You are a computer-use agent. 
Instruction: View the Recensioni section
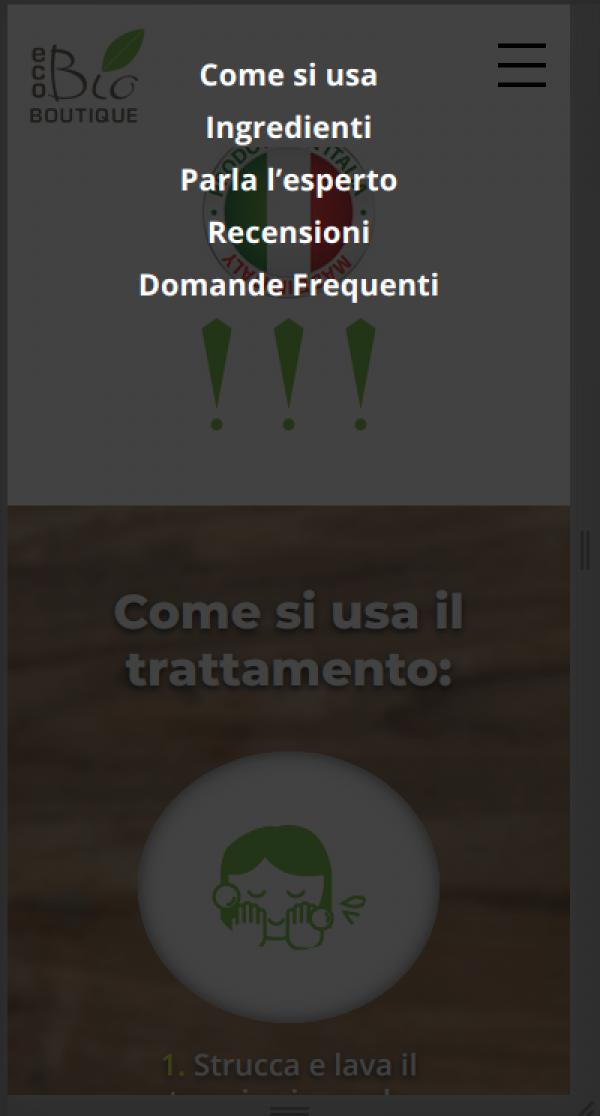[288, 232]
